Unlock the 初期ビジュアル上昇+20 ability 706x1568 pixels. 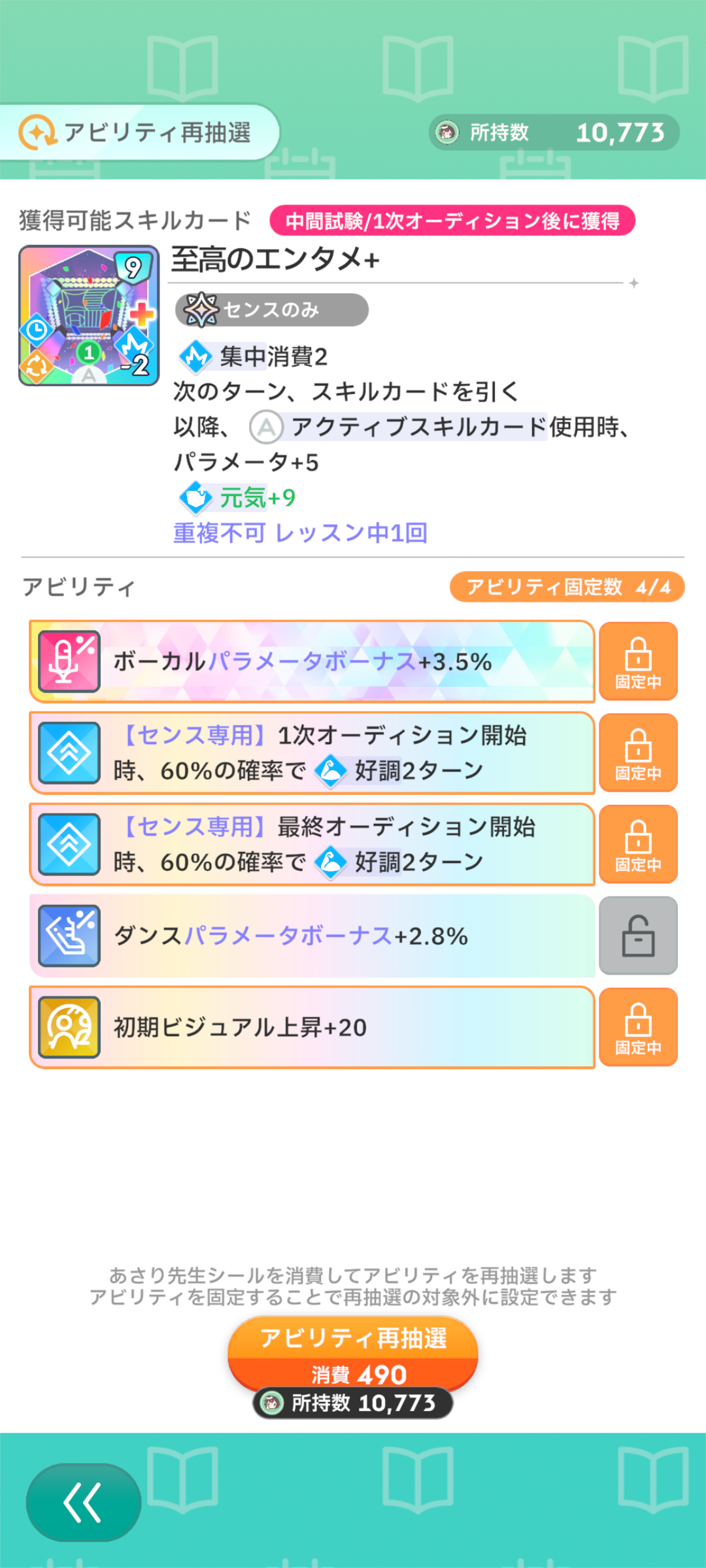(638, 1027)
